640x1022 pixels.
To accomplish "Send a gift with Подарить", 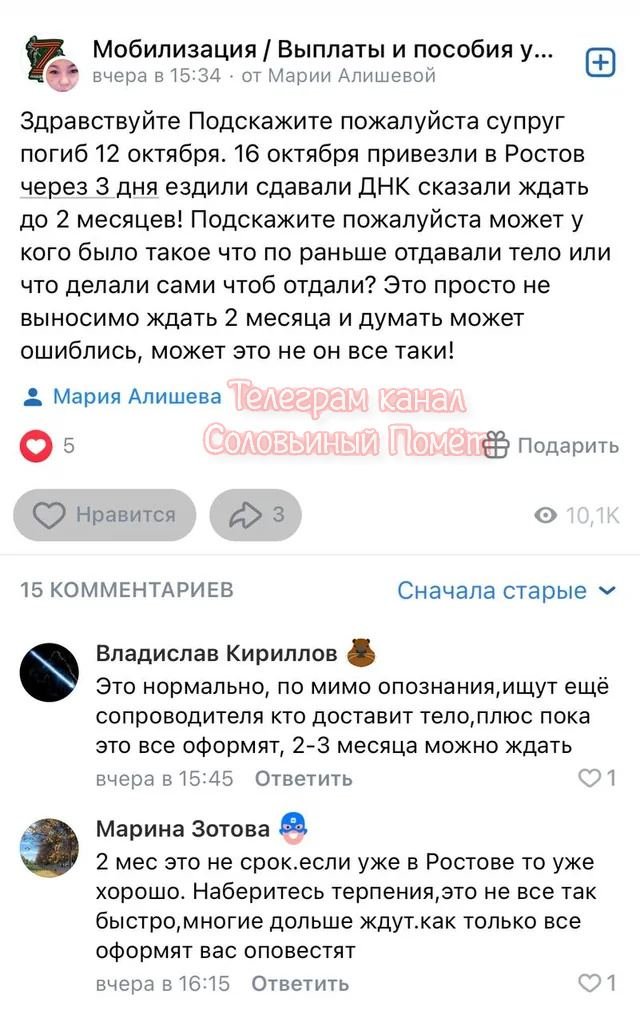I will point(552,446).
